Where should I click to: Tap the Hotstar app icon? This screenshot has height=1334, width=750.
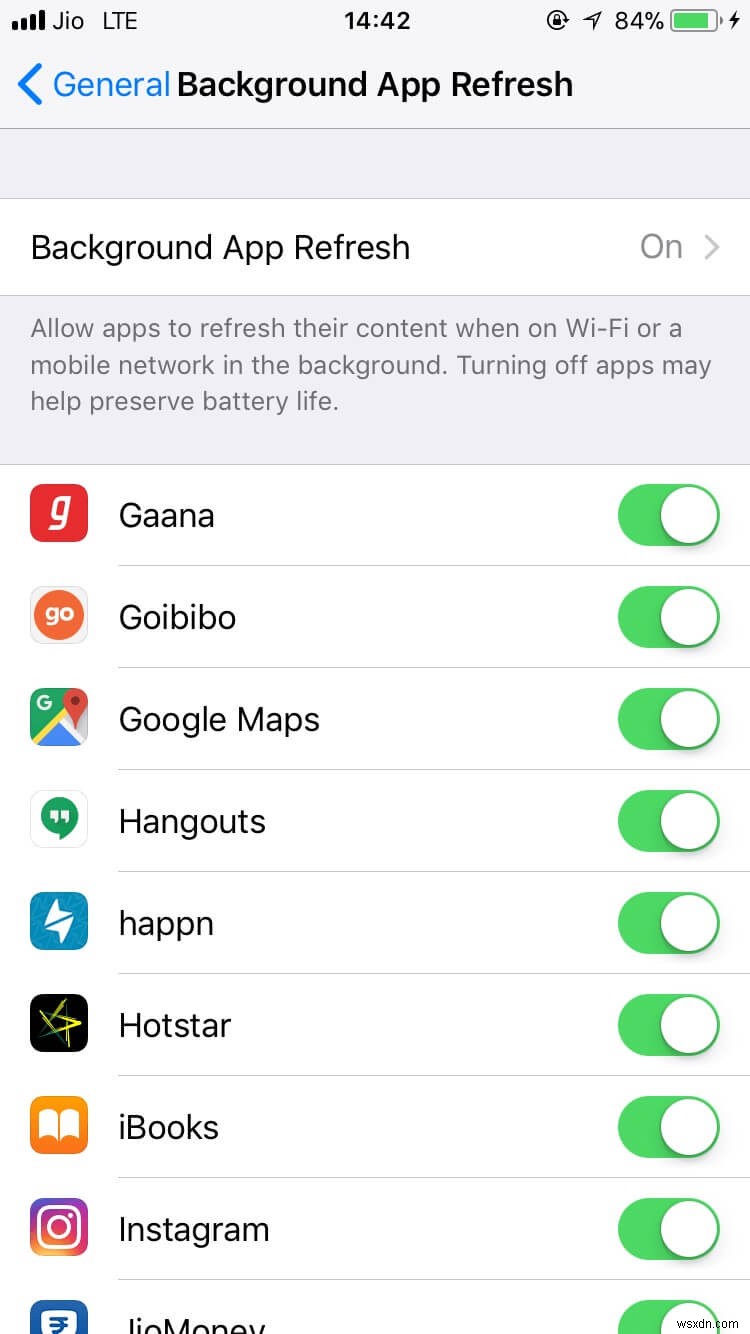(58, 1023)
